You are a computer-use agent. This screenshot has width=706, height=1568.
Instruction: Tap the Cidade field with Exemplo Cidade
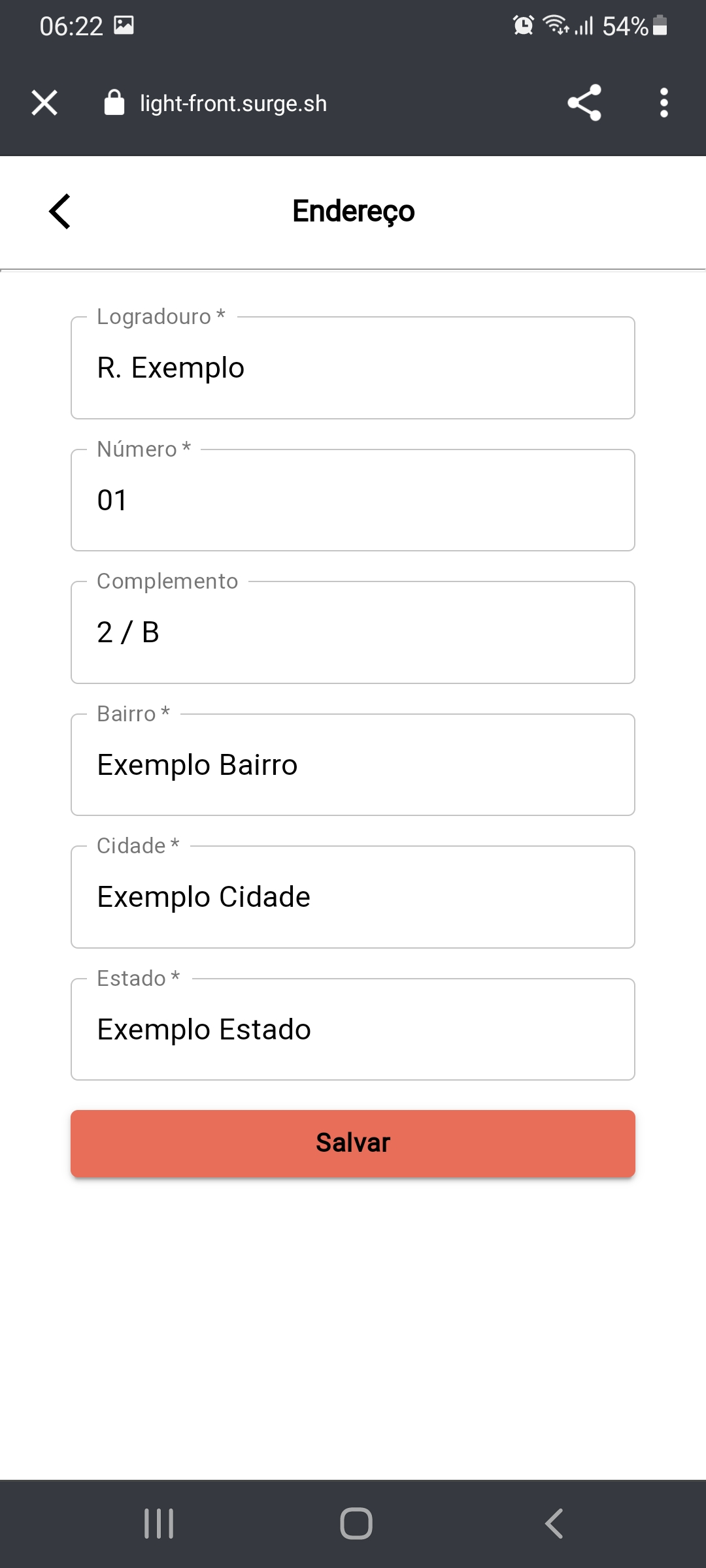[x=353, y=896]
